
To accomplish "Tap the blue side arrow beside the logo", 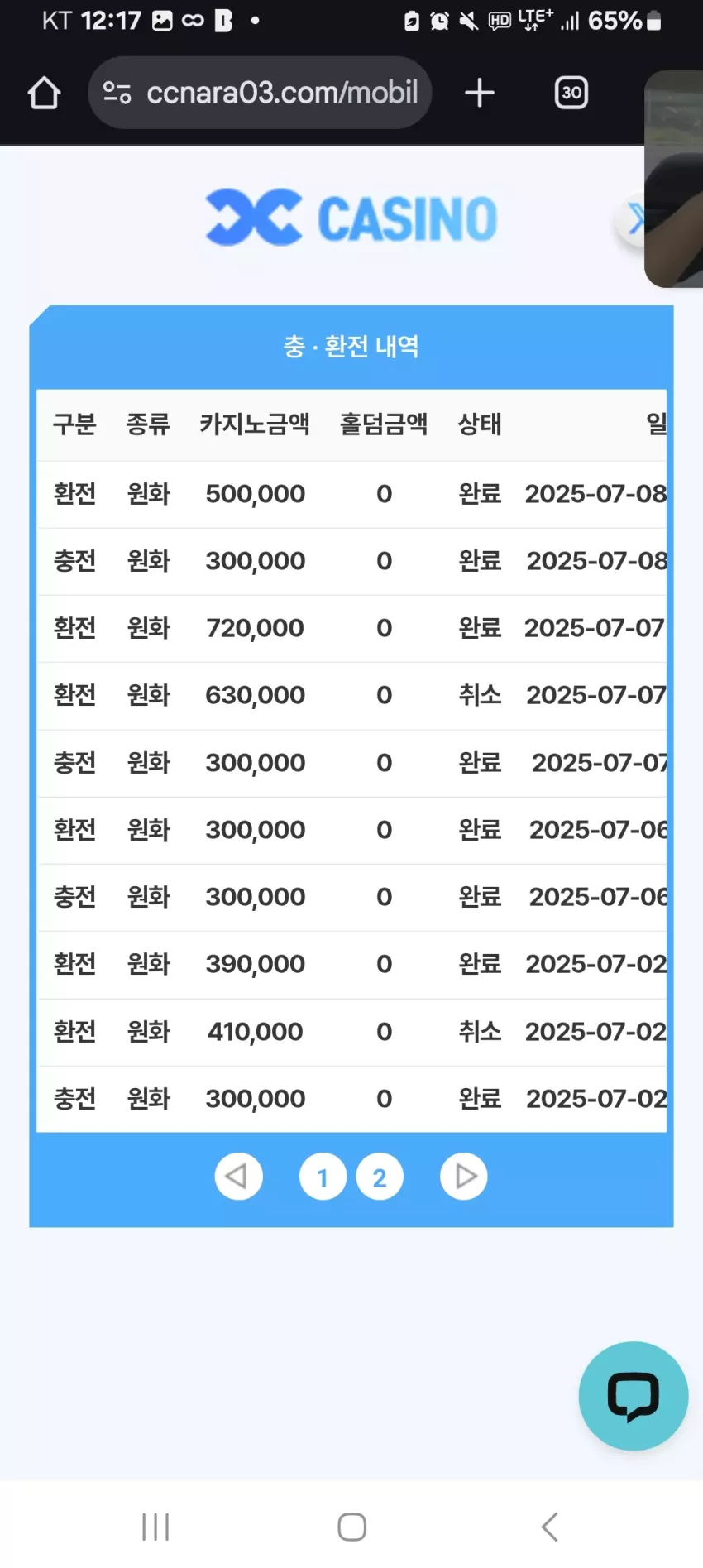I will [632, 220].
